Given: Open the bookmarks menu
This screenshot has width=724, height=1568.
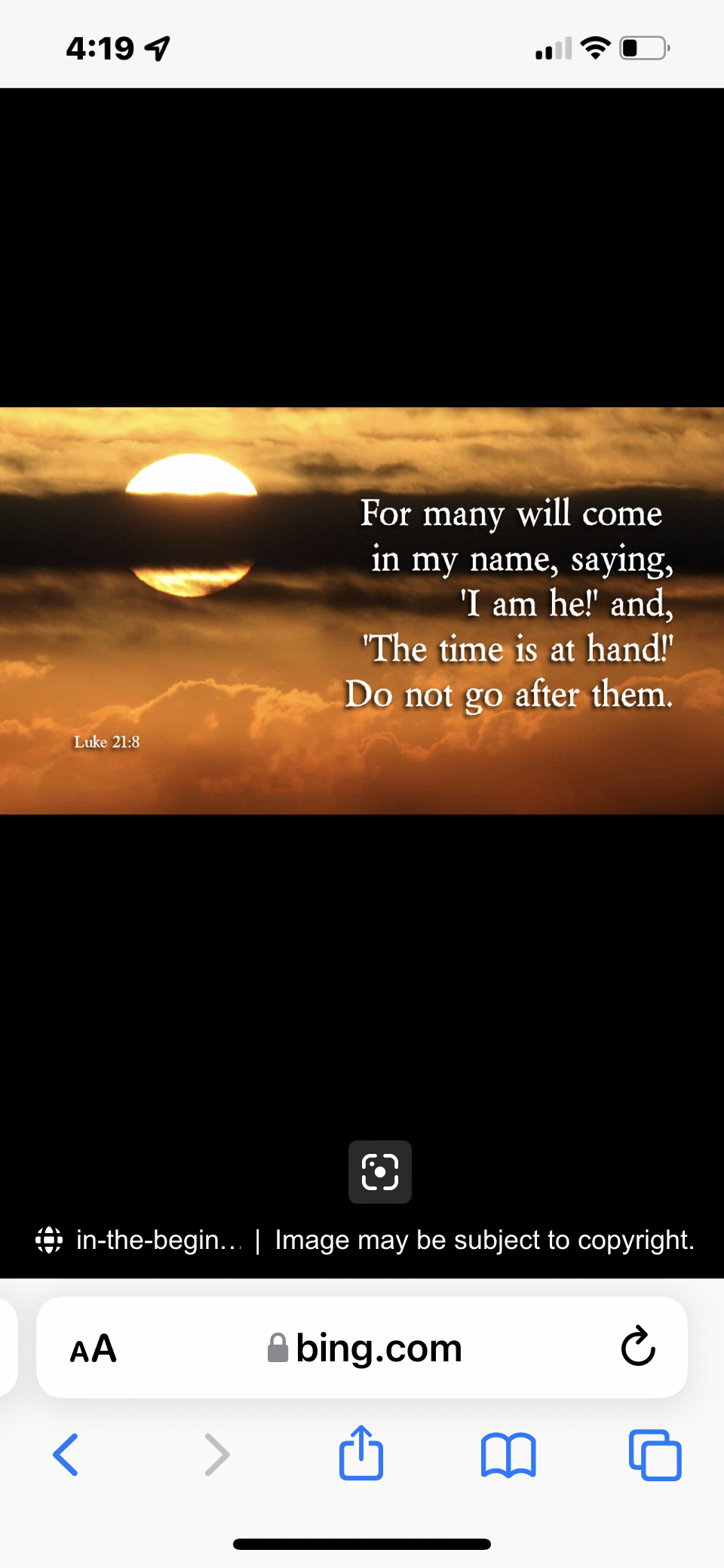Looking at the screenshot, I should 508,1454.
